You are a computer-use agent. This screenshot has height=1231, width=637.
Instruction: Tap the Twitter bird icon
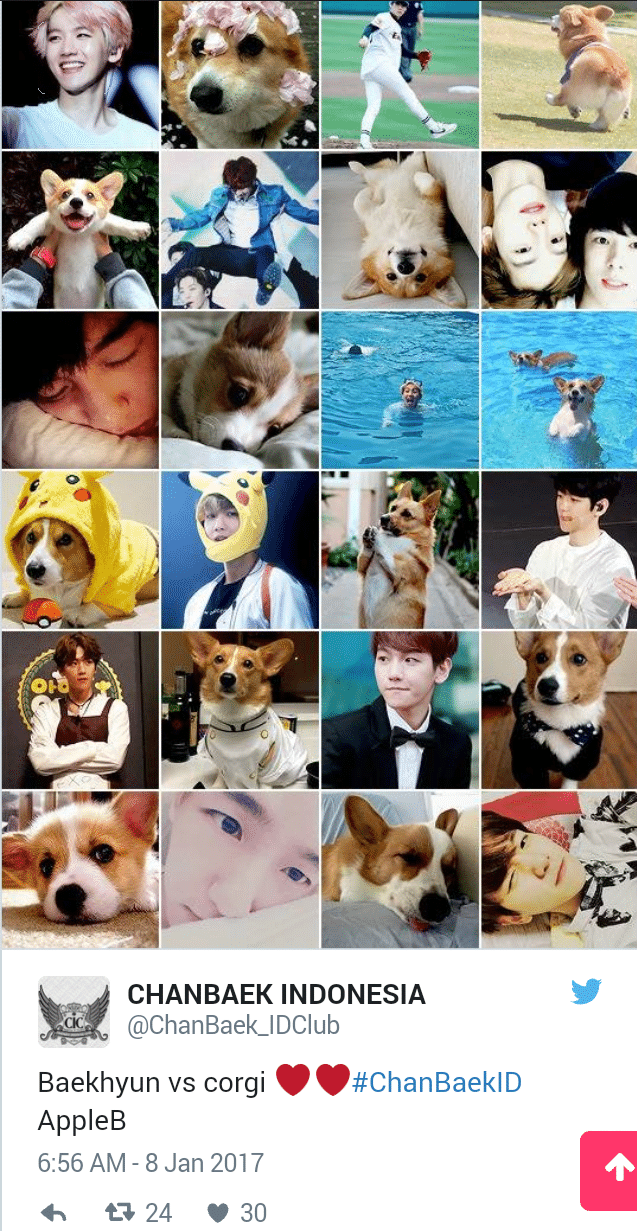point(586,992)
